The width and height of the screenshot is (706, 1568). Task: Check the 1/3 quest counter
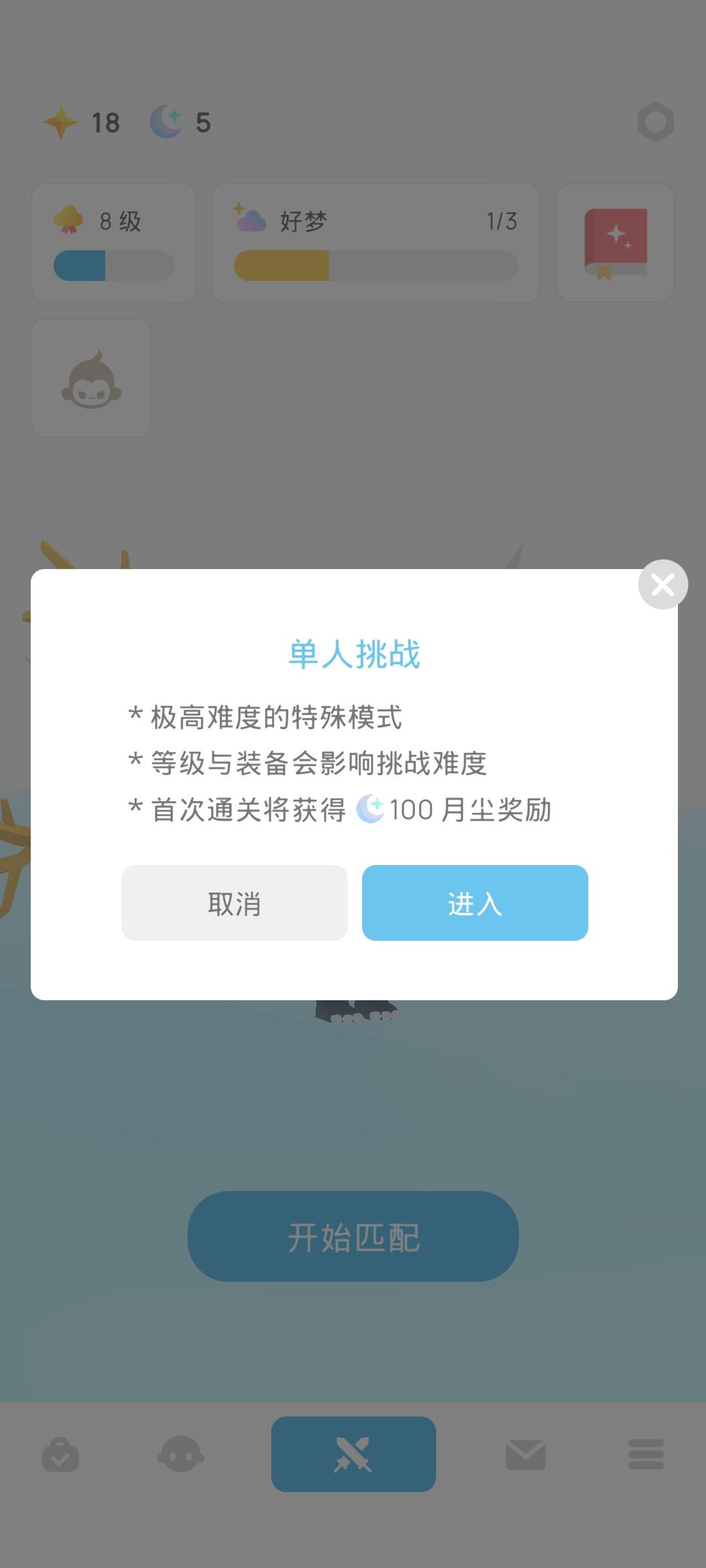click(502, 221)
